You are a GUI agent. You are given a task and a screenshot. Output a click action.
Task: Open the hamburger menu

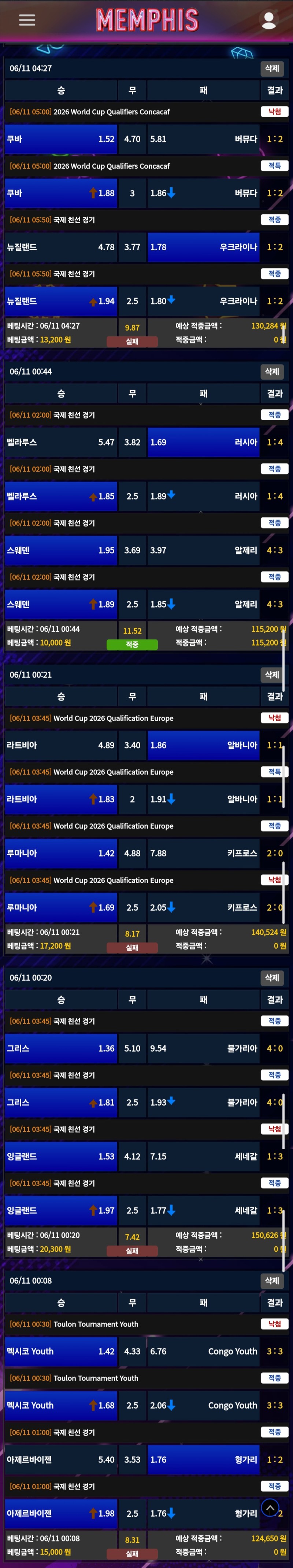coord(27,20)
